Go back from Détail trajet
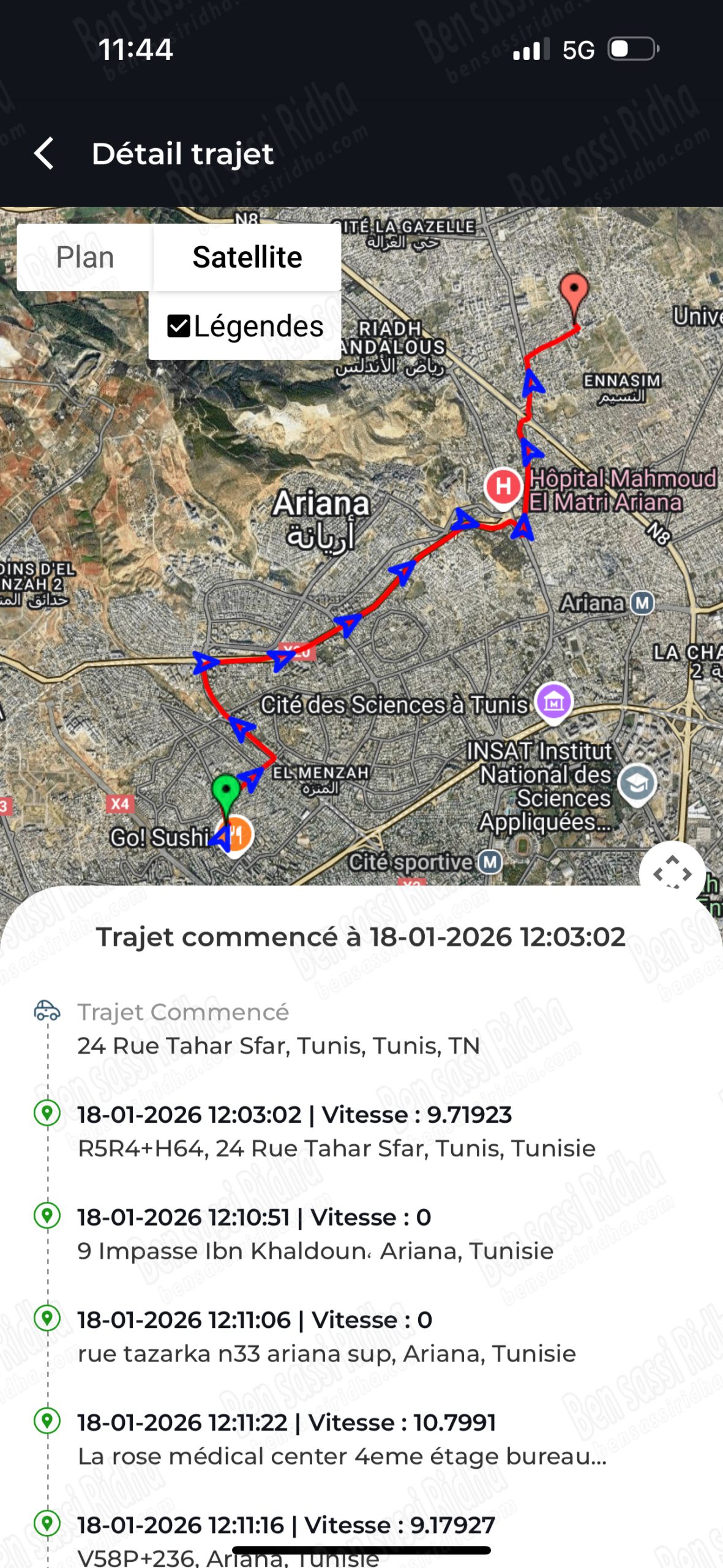723x1568 pixels. pos(44,153)
